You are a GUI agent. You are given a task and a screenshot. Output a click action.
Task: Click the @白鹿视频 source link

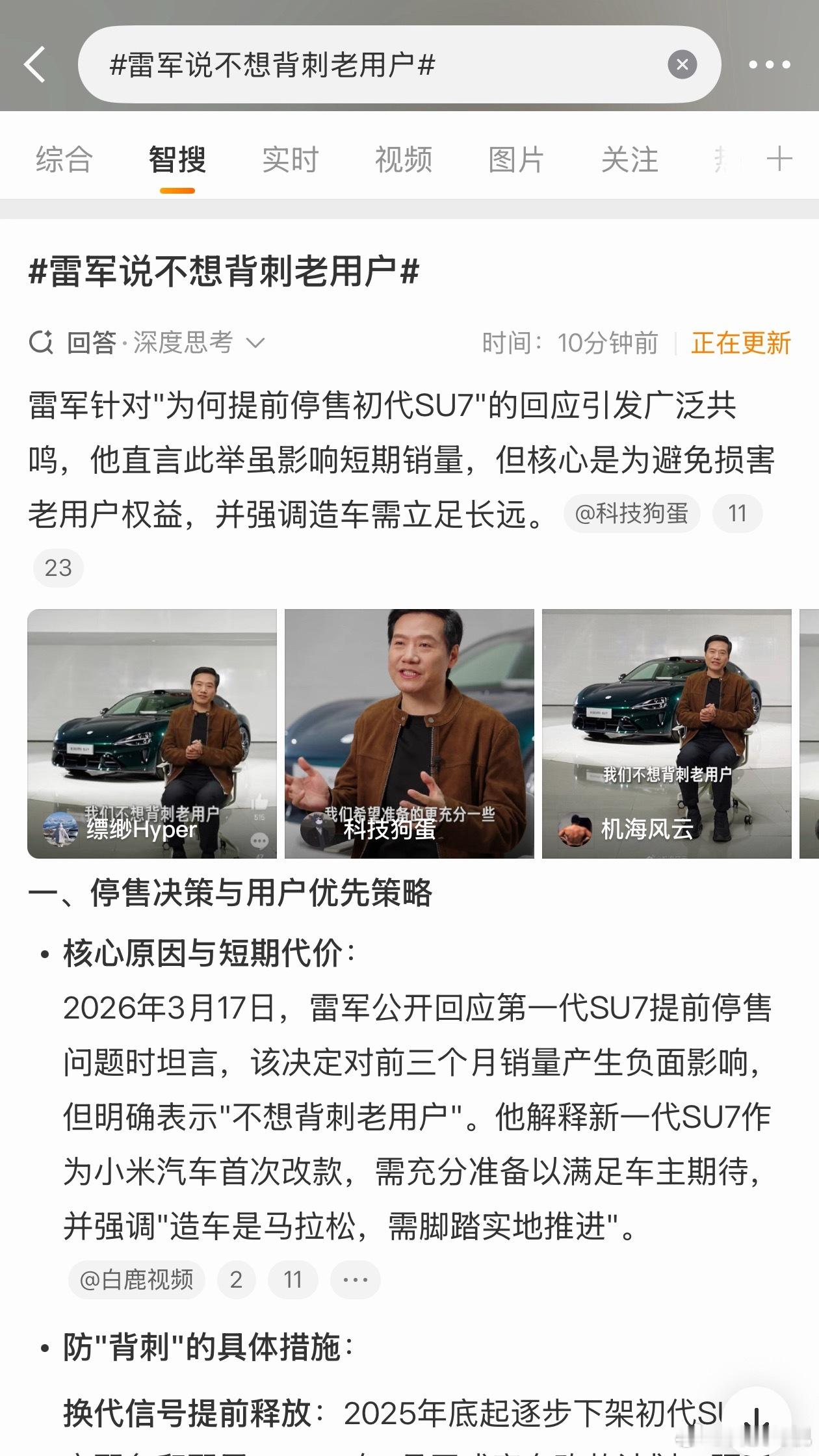click(136, 1279)
